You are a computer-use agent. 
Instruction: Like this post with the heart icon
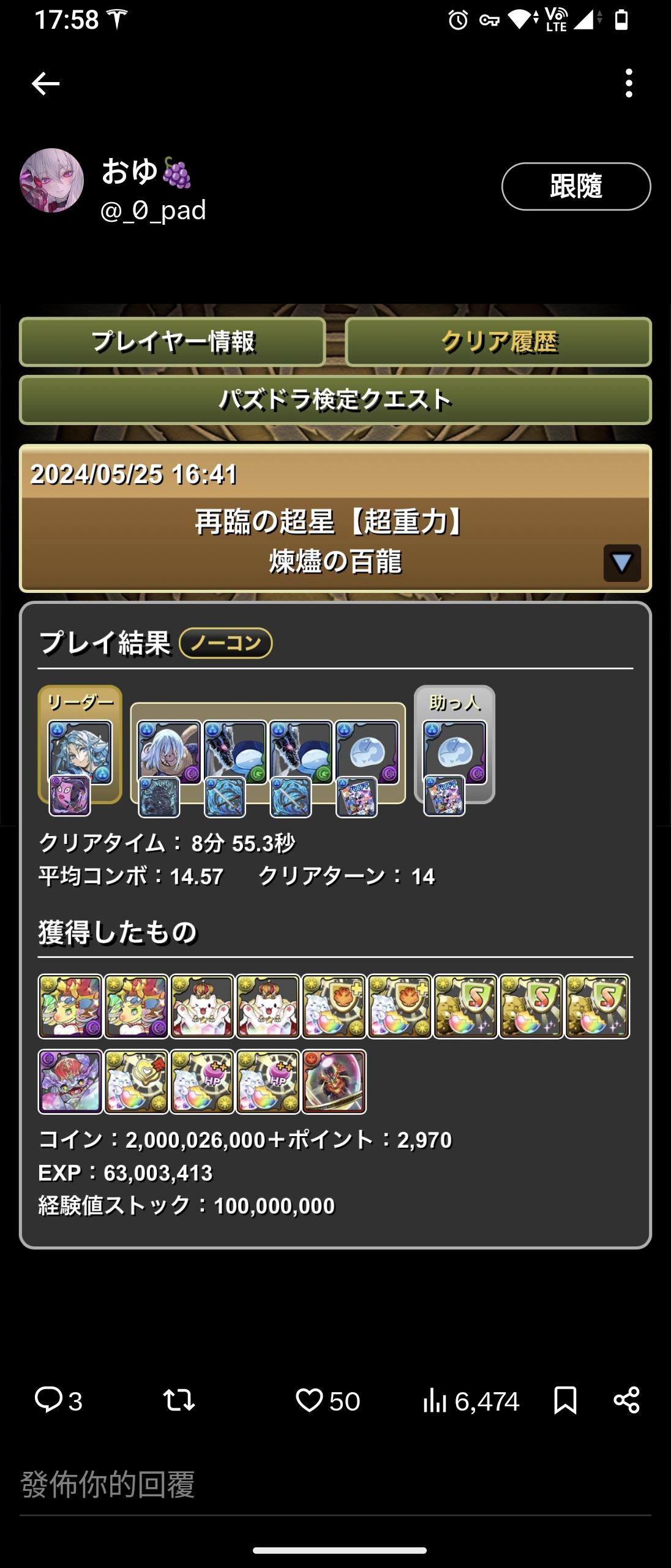click(310, 1400)
